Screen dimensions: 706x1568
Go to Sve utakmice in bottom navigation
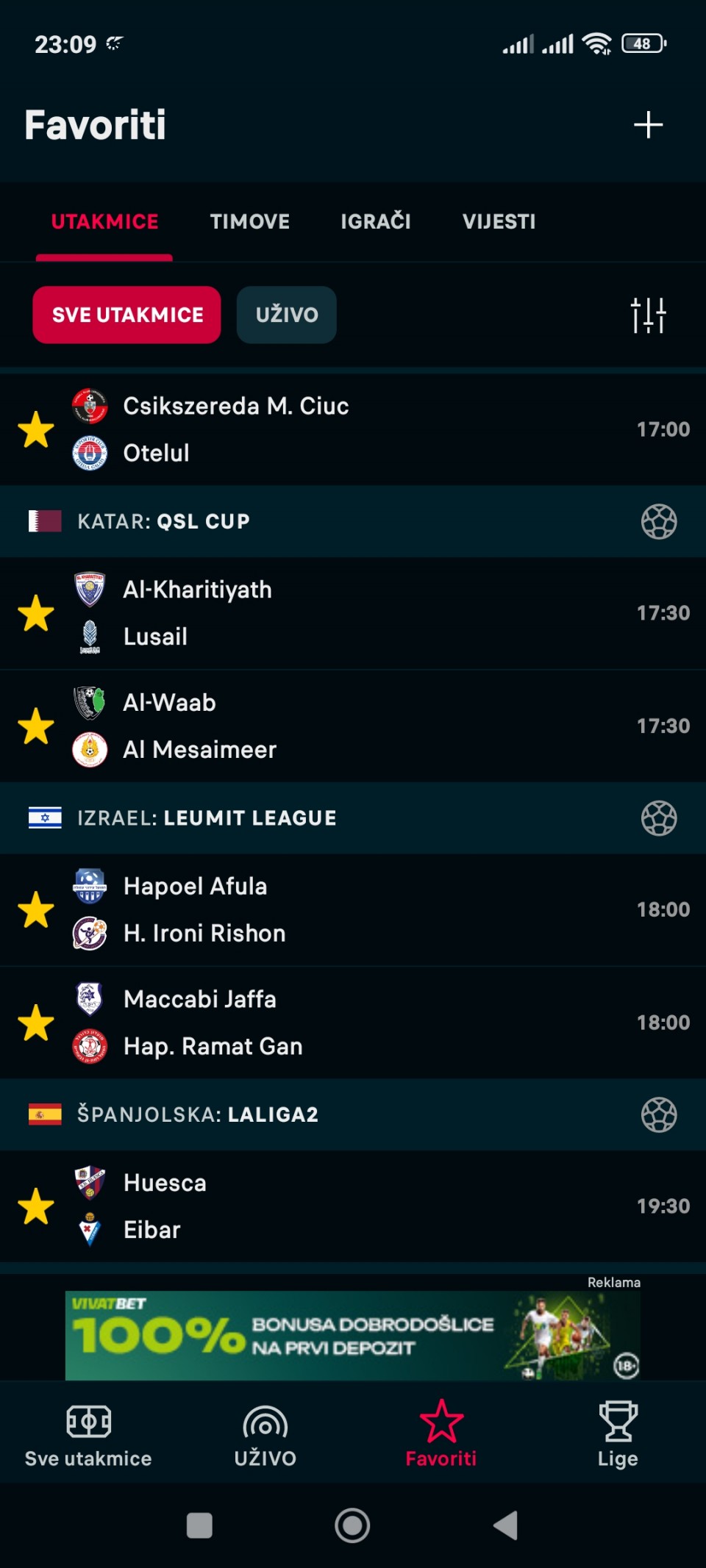click(x=88, y=1433)
